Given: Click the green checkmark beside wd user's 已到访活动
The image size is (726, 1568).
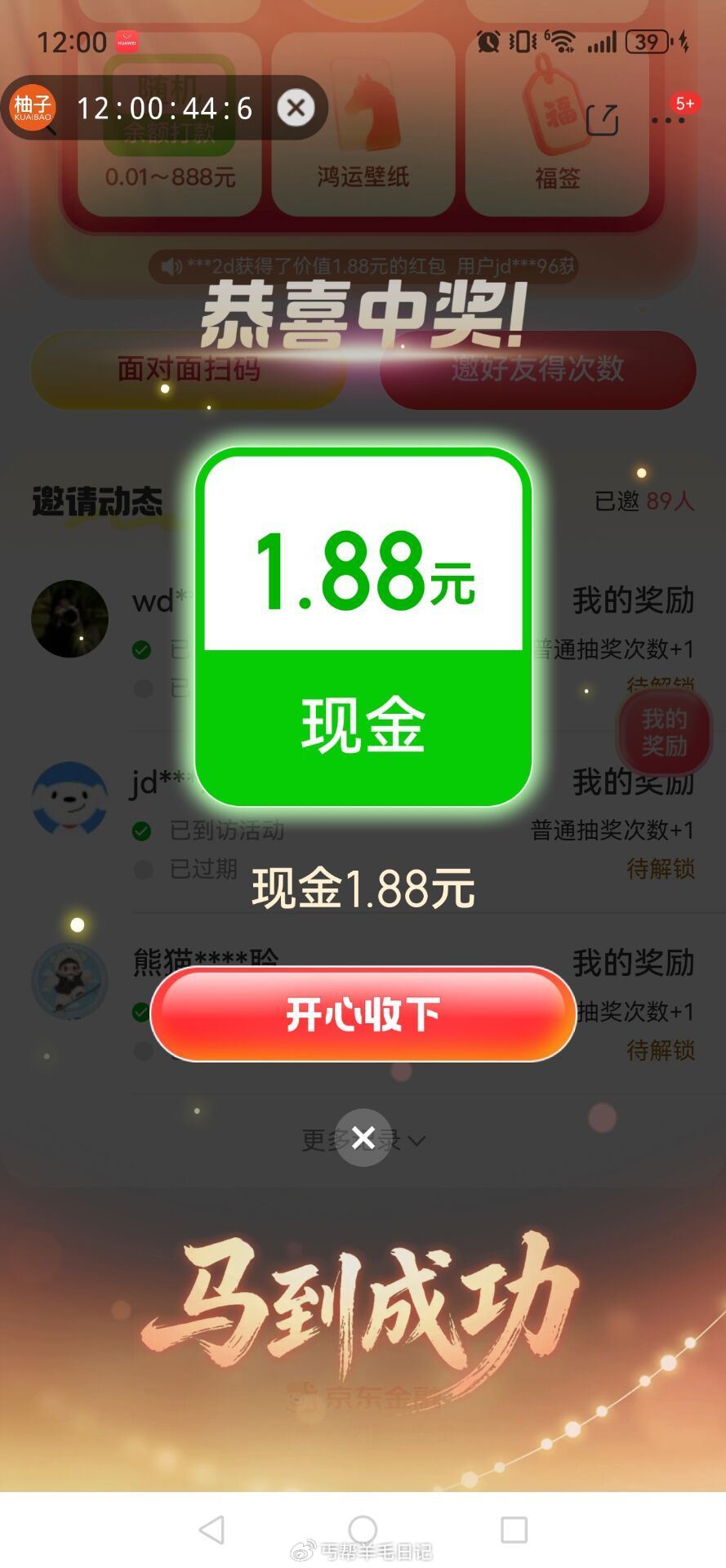Looking at the screenshot, I should coord(142,649).
